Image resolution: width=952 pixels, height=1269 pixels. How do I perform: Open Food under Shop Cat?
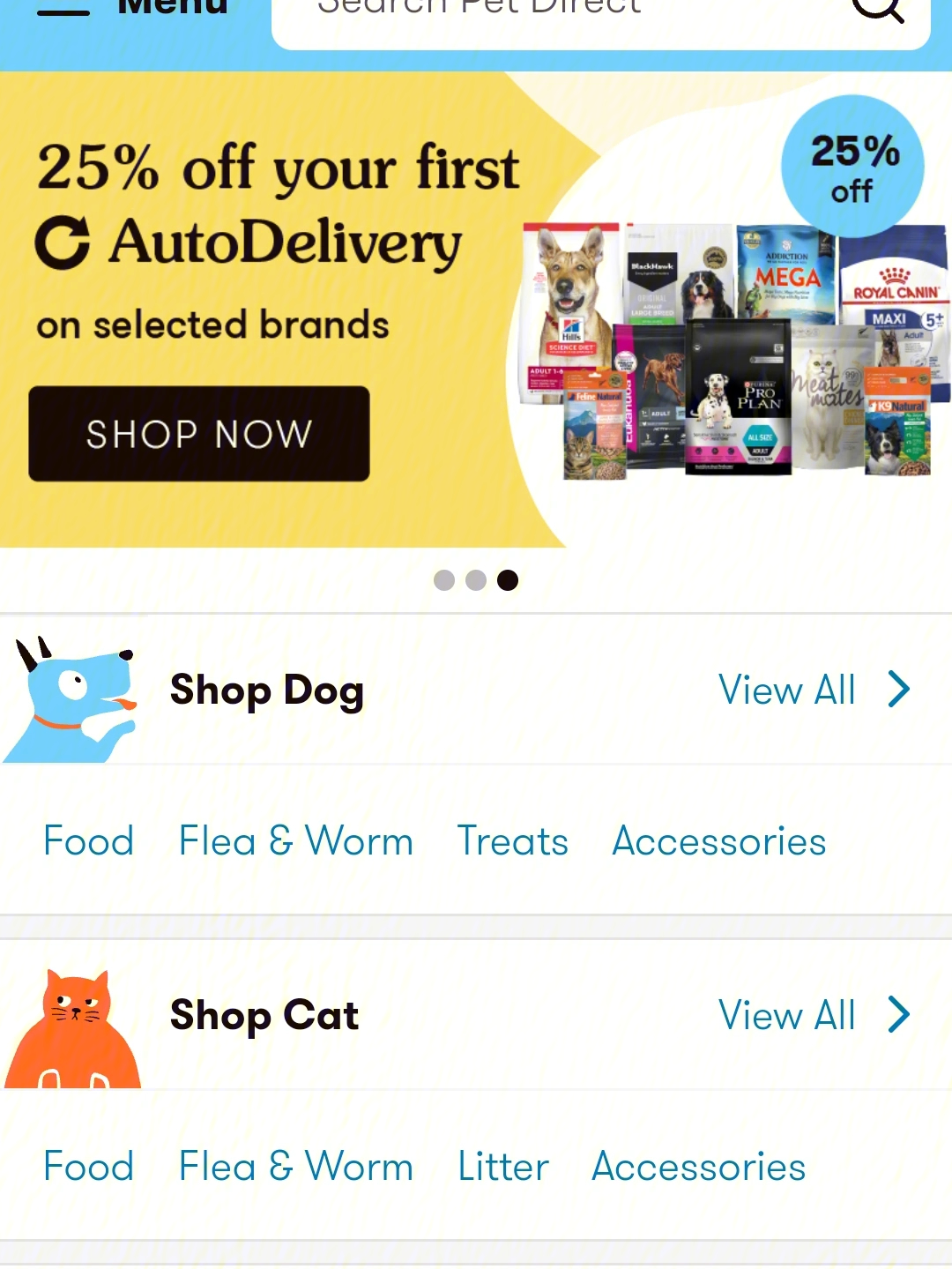pos(89,1166)
